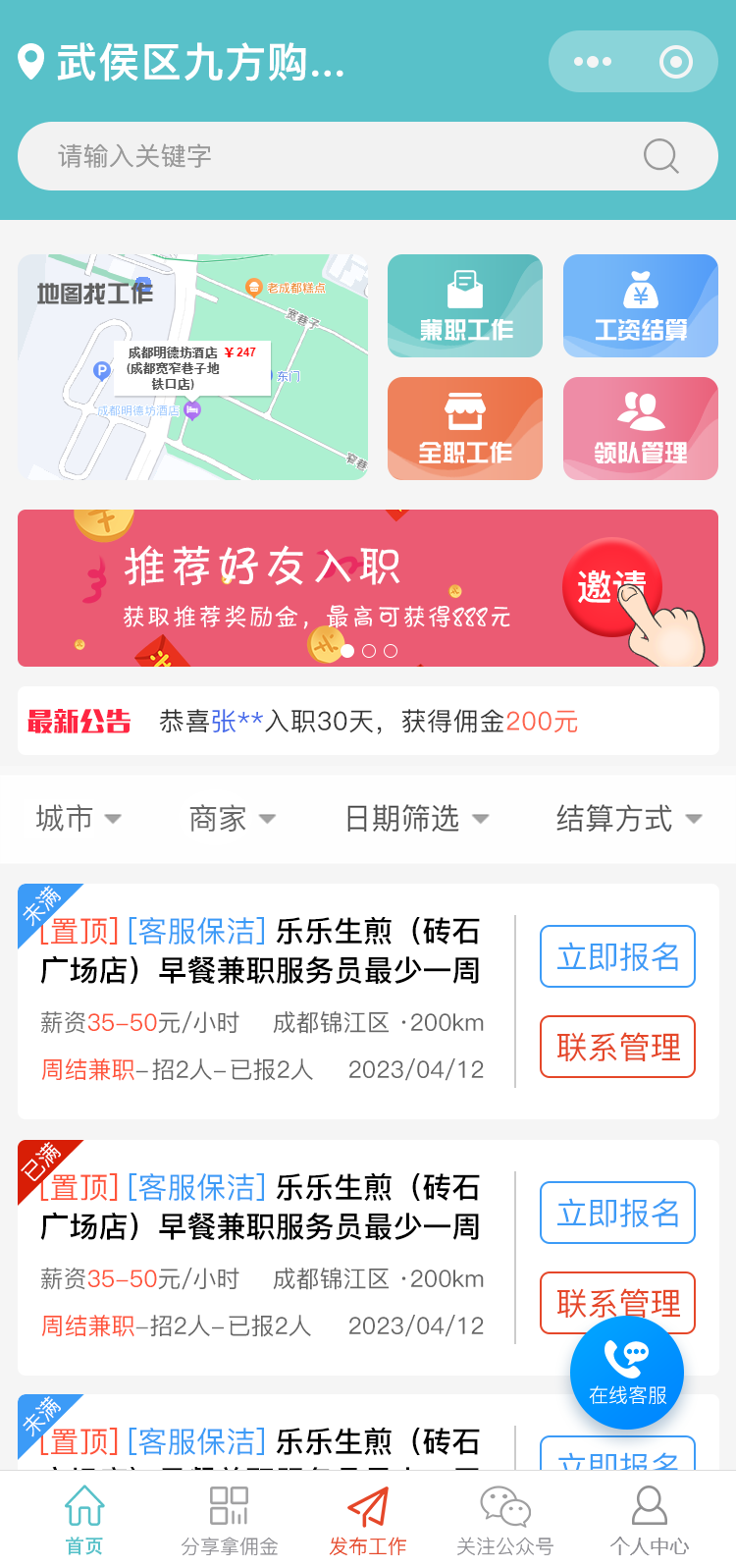The height and width of the screenshot is (1568, 736).
Task: Select the second carousel indicator dot
Action: click(367, 648)
